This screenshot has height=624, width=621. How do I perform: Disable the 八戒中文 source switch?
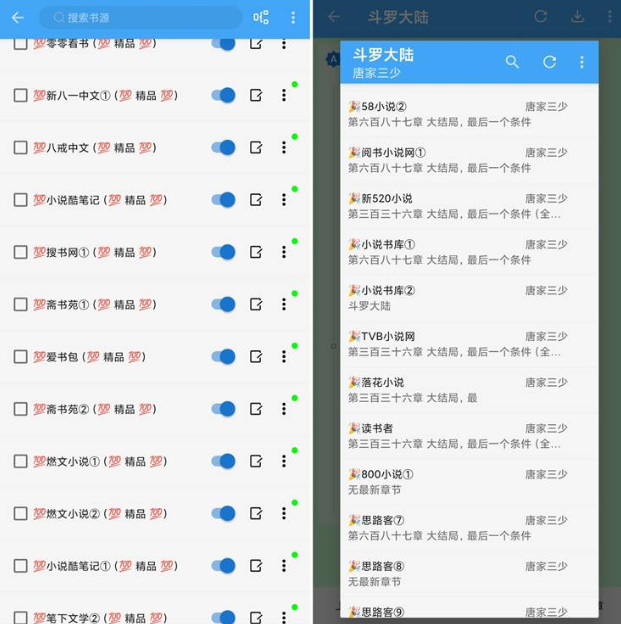223,147
